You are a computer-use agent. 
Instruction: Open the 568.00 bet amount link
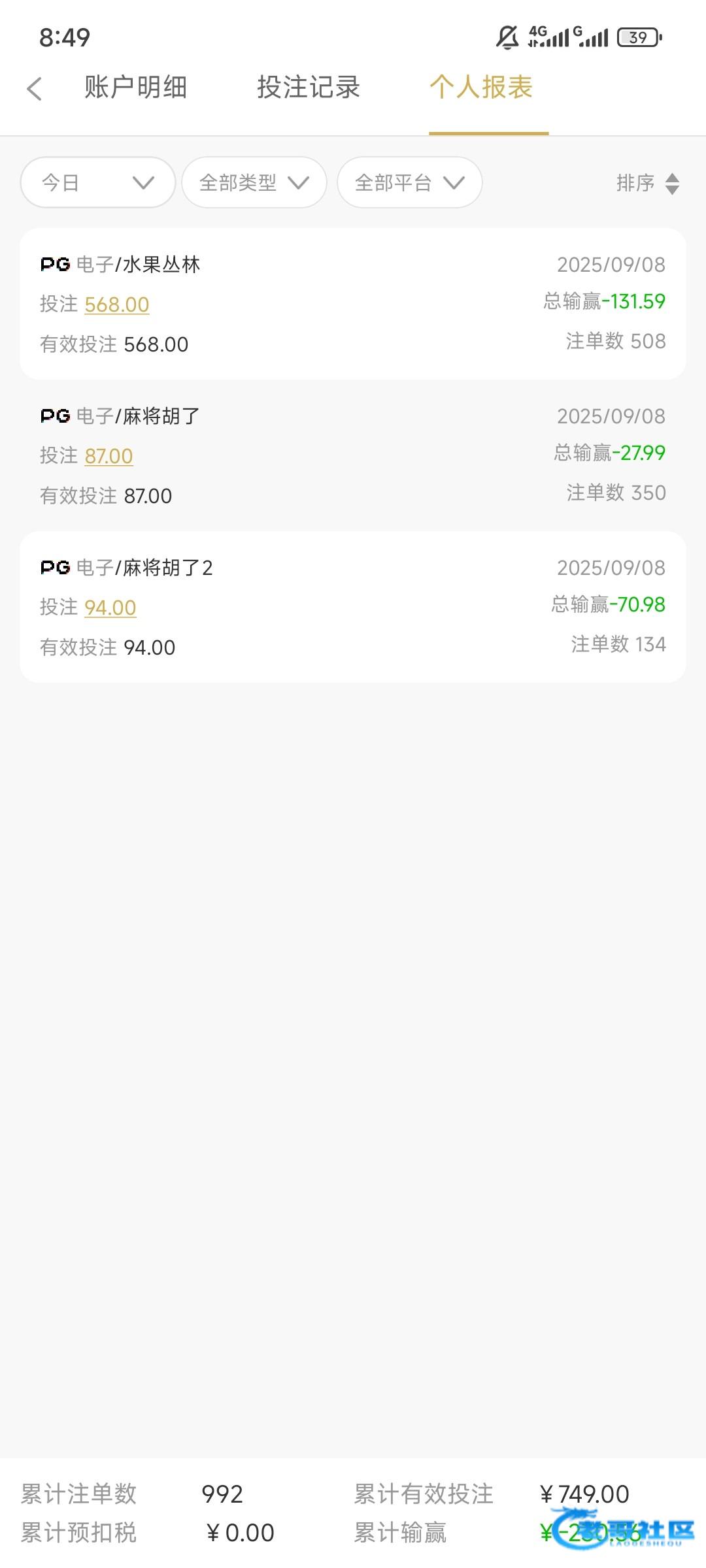[x=117, y=304]
